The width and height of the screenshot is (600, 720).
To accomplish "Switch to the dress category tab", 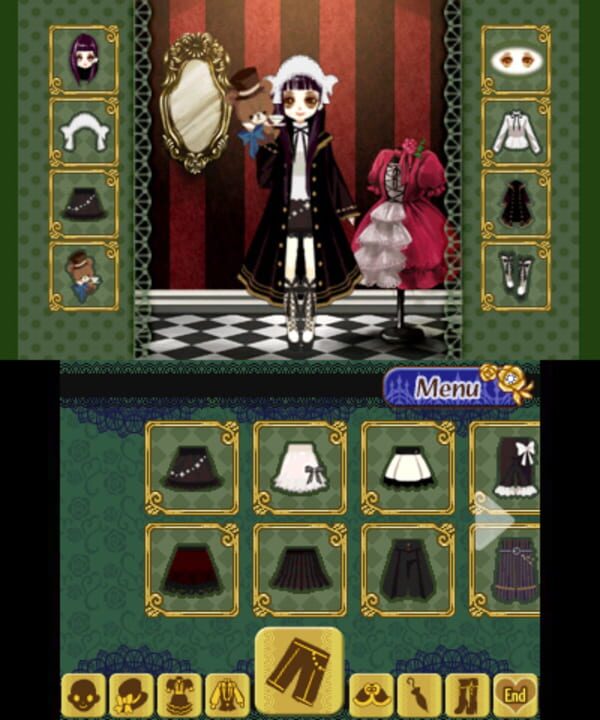I will coord(180,696).
